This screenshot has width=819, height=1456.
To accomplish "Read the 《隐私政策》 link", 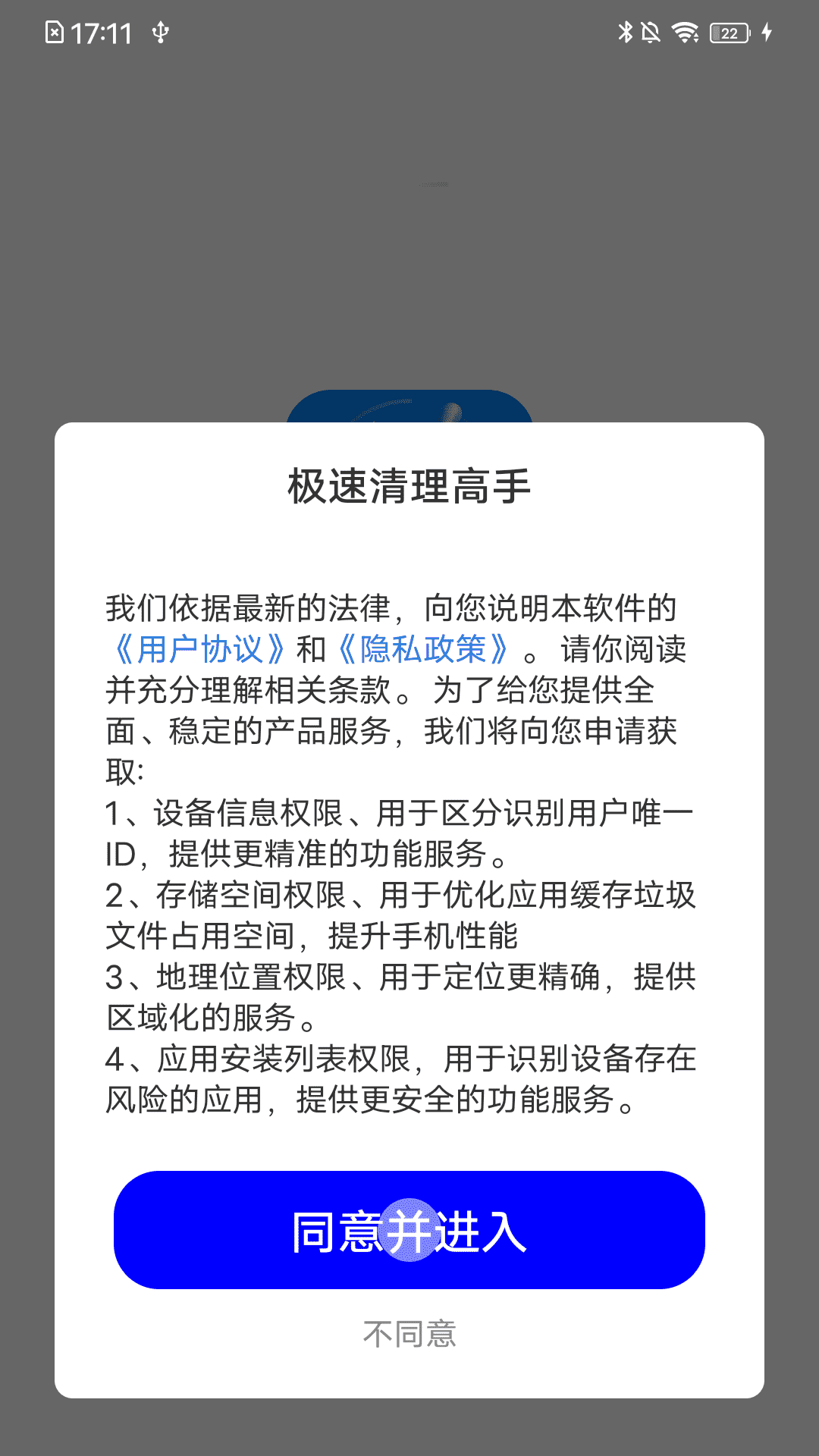I will tap(422, 649).
